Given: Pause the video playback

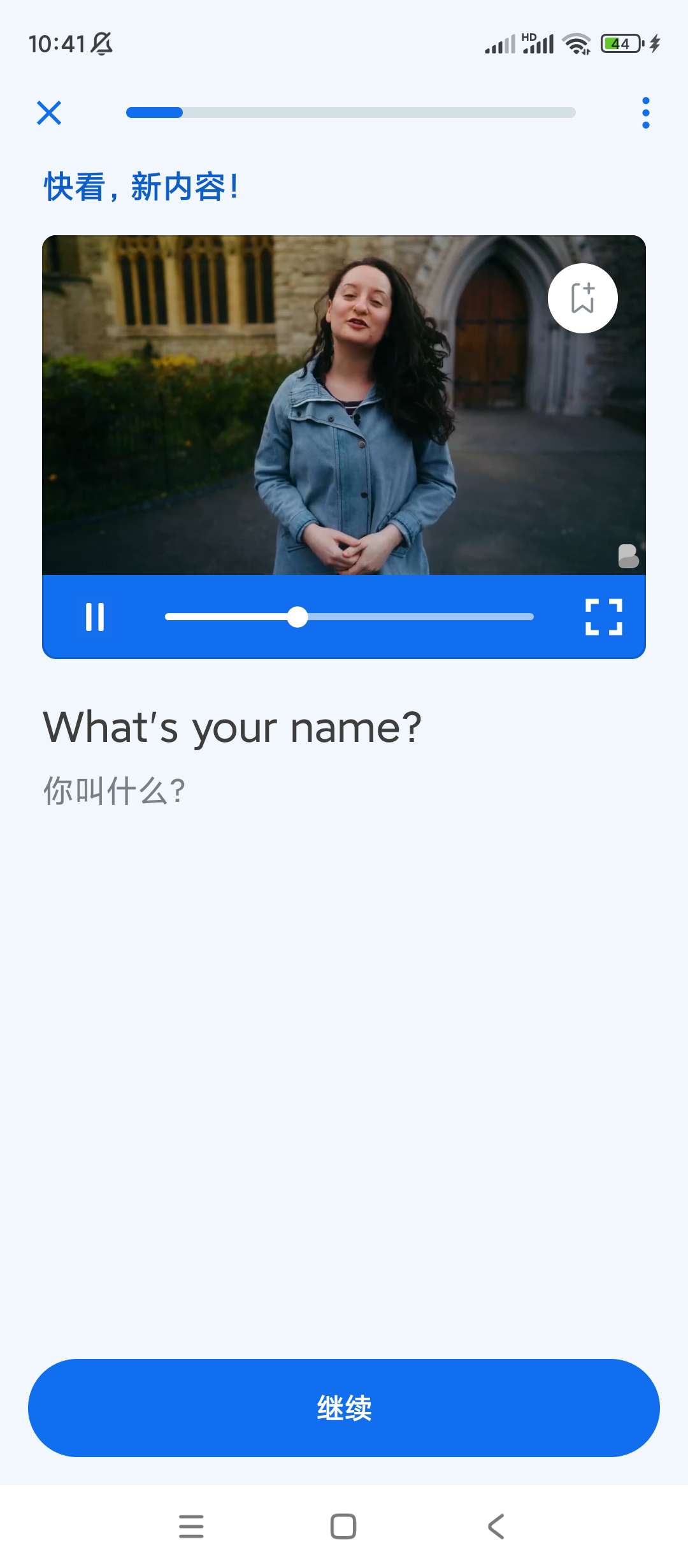Looking at the screenshot, I should [x=95, y=617].
